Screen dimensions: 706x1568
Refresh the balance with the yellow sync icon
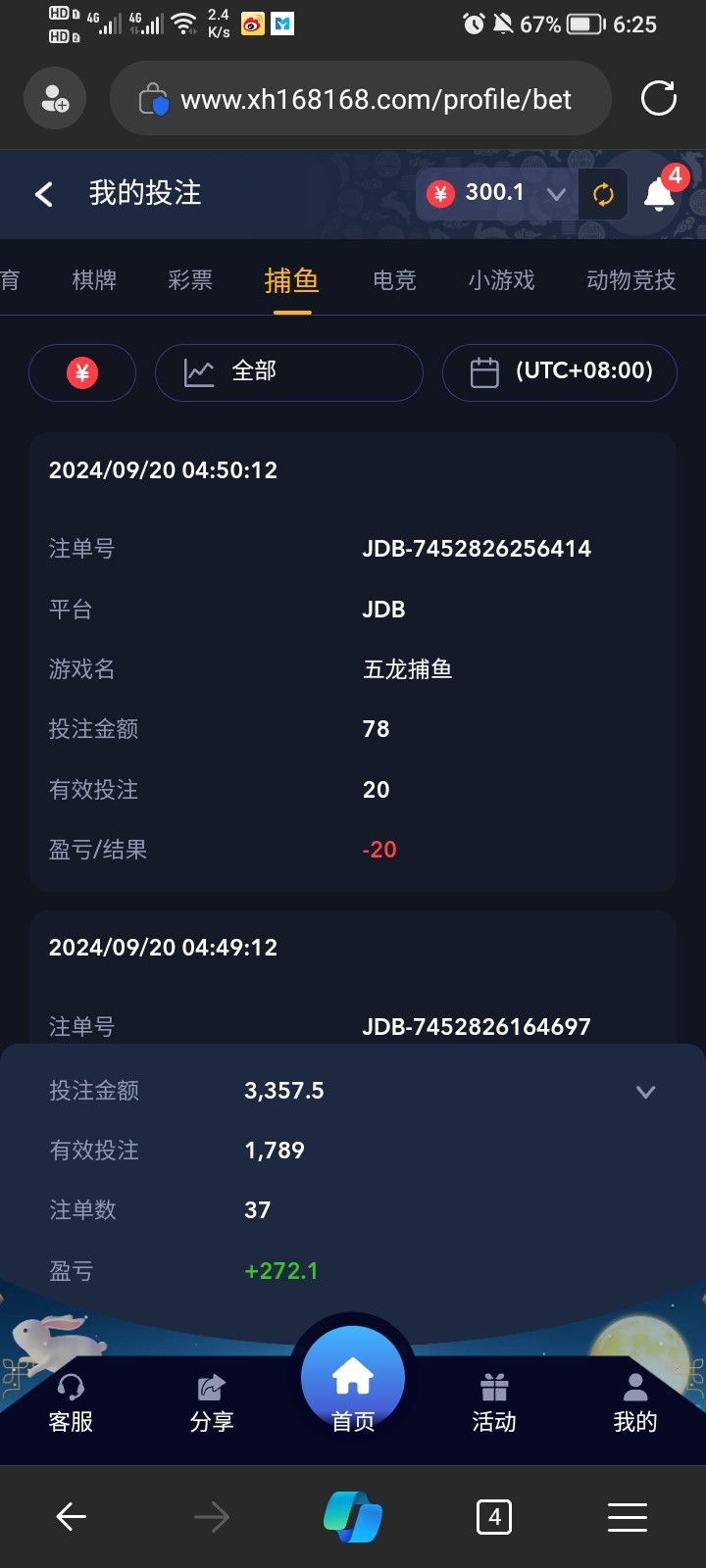603,194
